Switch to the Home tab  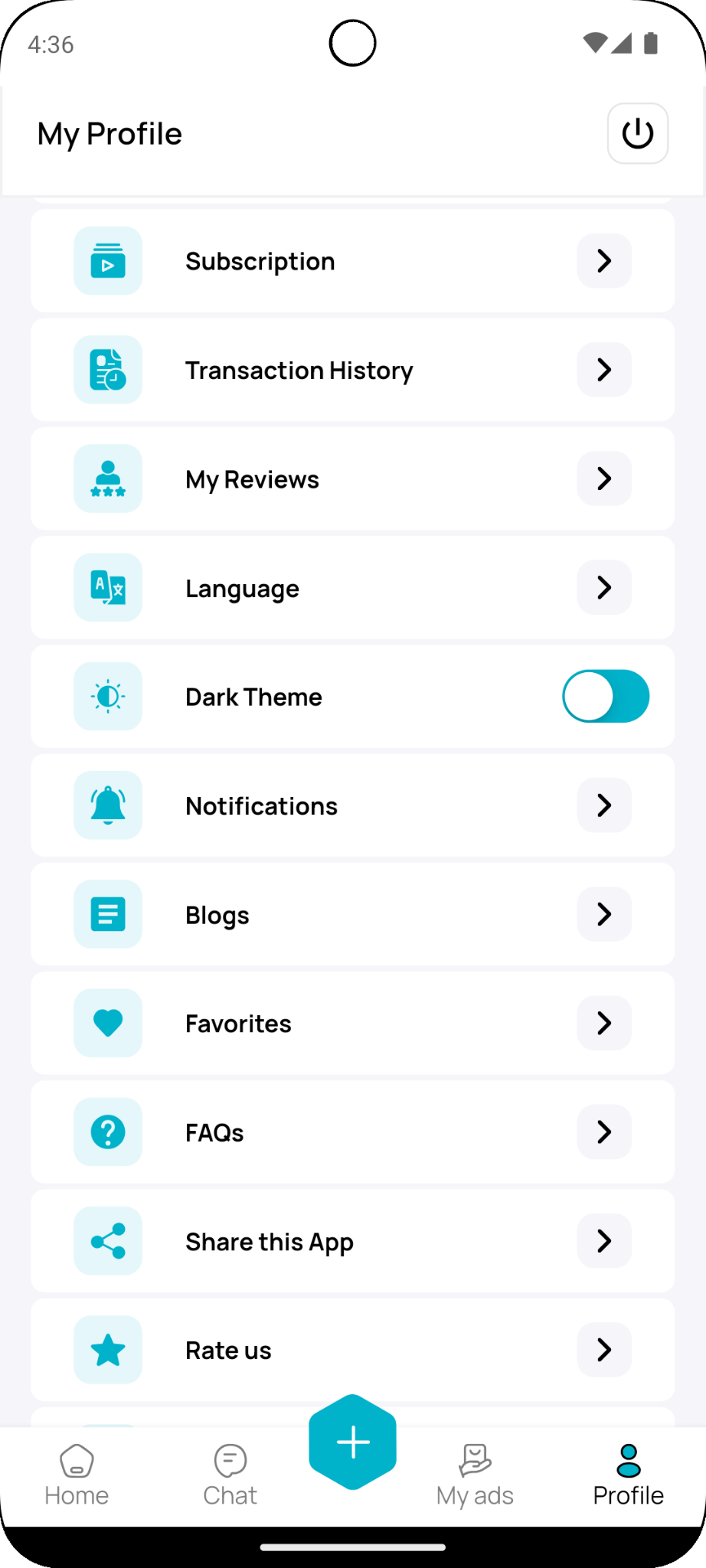click(x=77, y=1475)
